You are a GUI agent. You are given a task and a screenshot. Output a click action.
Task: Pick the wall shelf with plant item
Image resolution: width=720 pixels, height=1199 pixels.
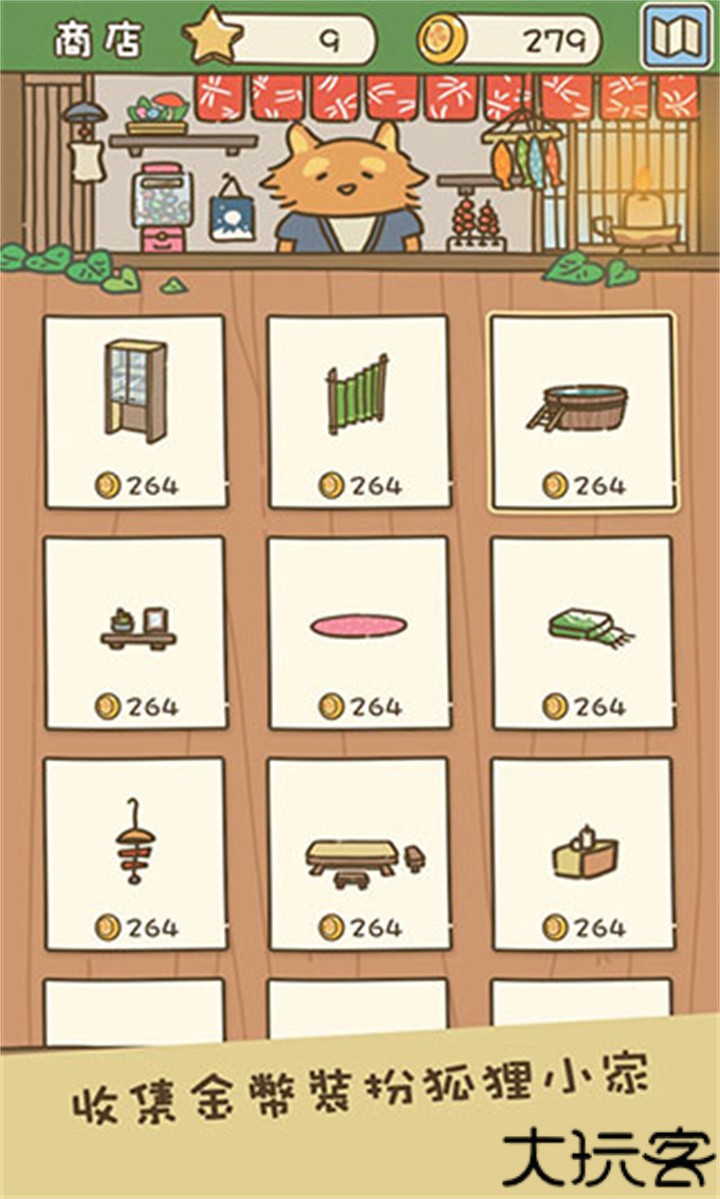tap(135, 632)
